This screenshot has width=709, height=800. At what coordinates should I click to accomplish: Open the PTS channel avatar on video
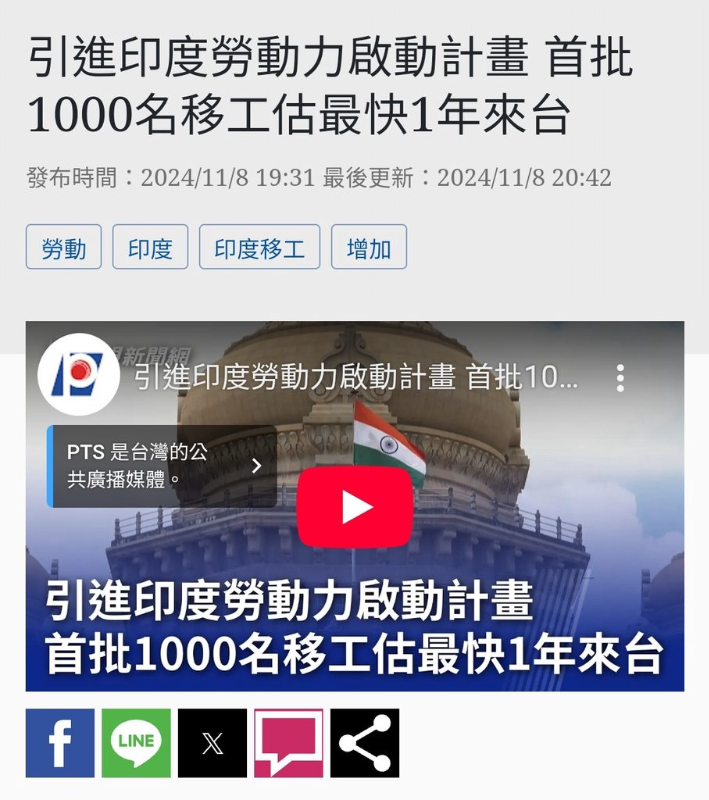[78, 375]
